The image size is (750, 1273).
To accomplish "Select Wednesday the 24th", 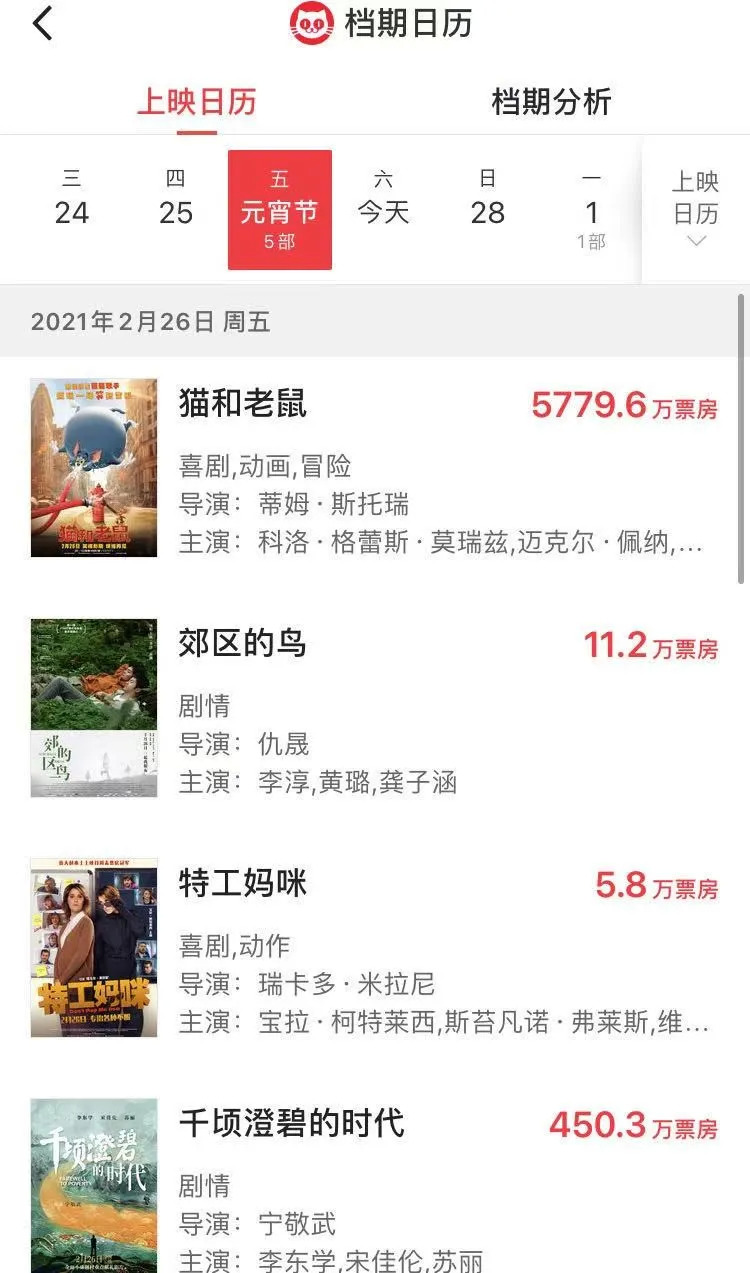I will coord(72,199).
